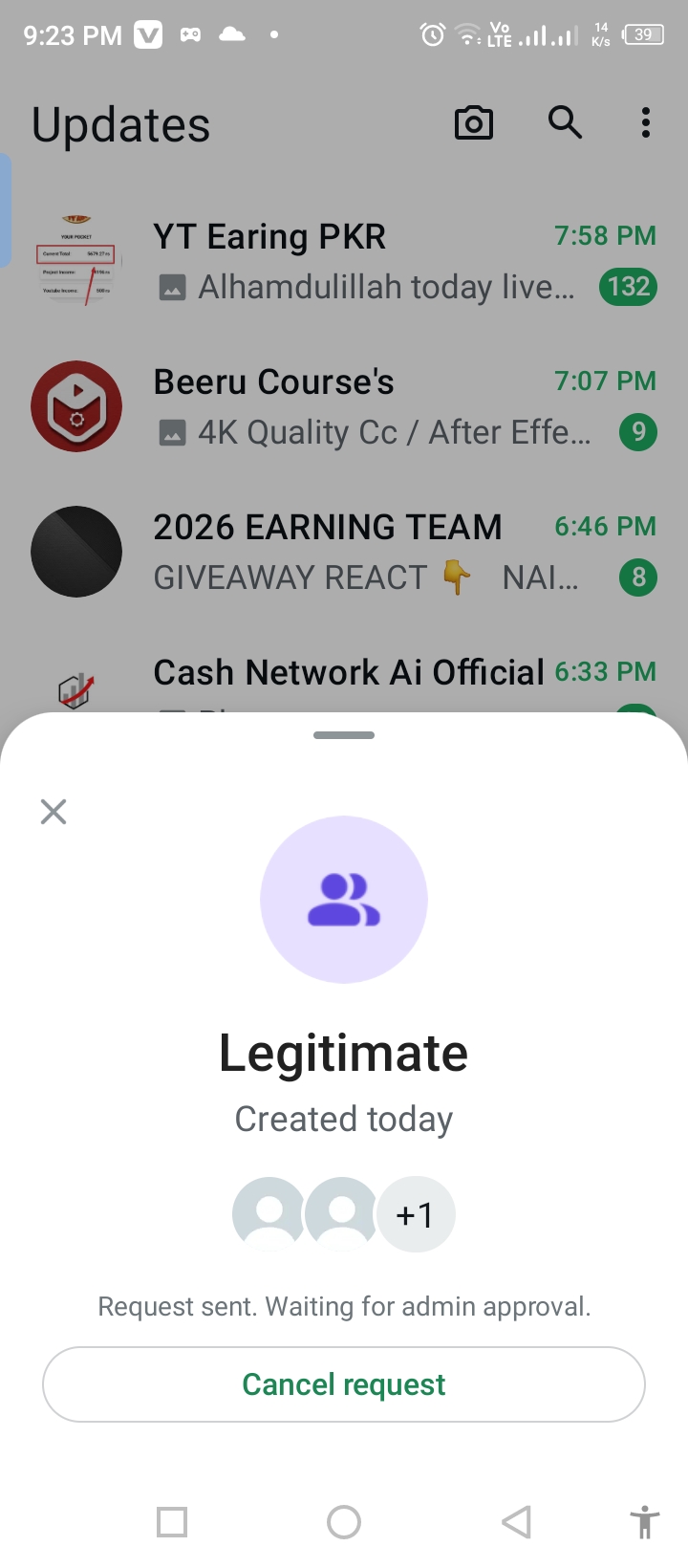Open the three-dot overflow menu
688x1568 pixels.
[x=646, y=122]
